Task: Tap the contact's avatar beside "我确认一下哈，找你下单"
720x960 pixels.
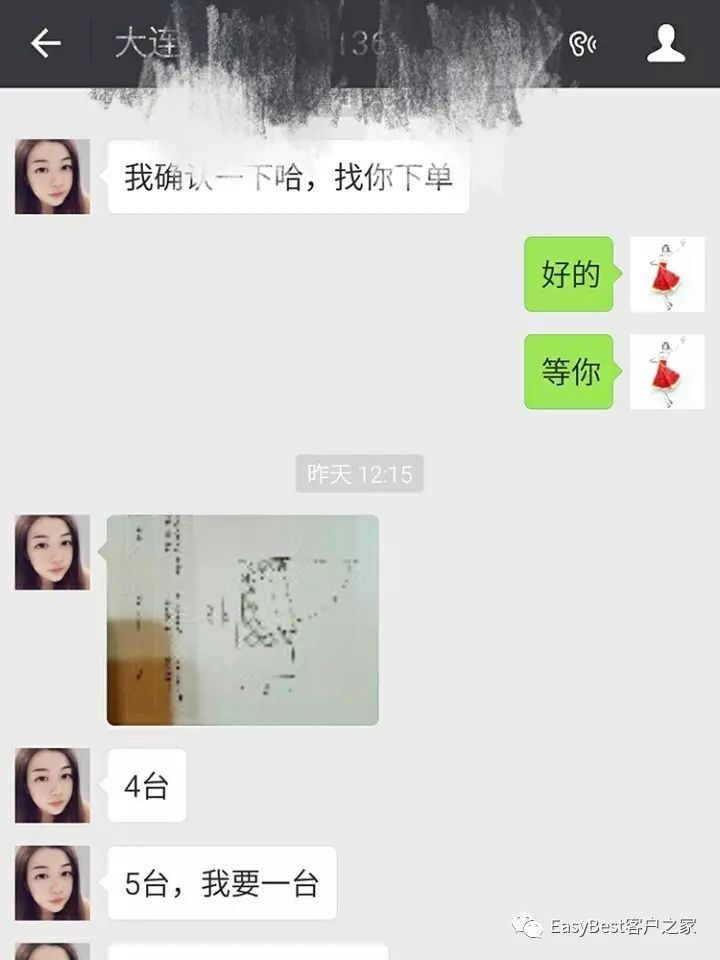Action: (x=52, y=176)
